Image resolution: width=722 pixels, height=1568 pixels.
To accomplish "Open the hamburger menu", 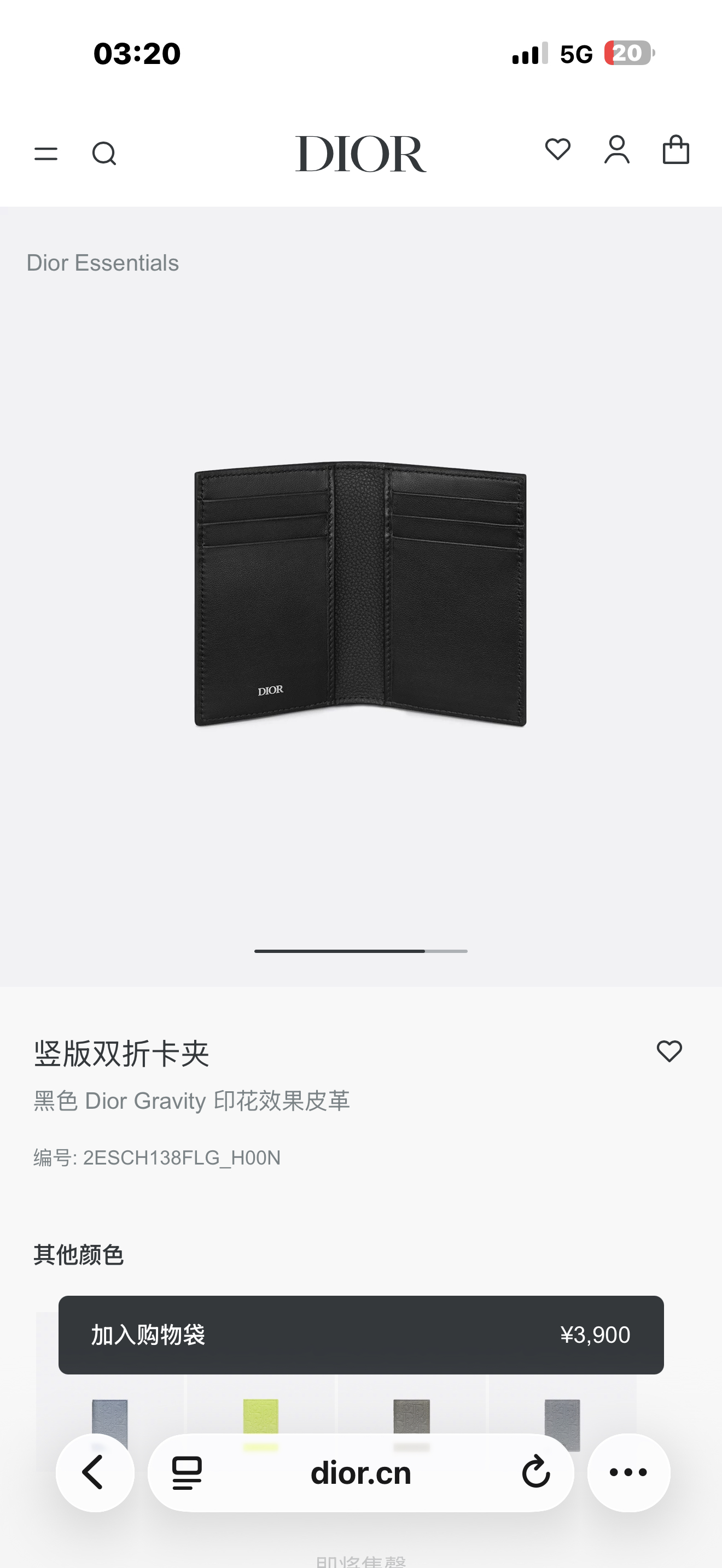I will (45, 154).
